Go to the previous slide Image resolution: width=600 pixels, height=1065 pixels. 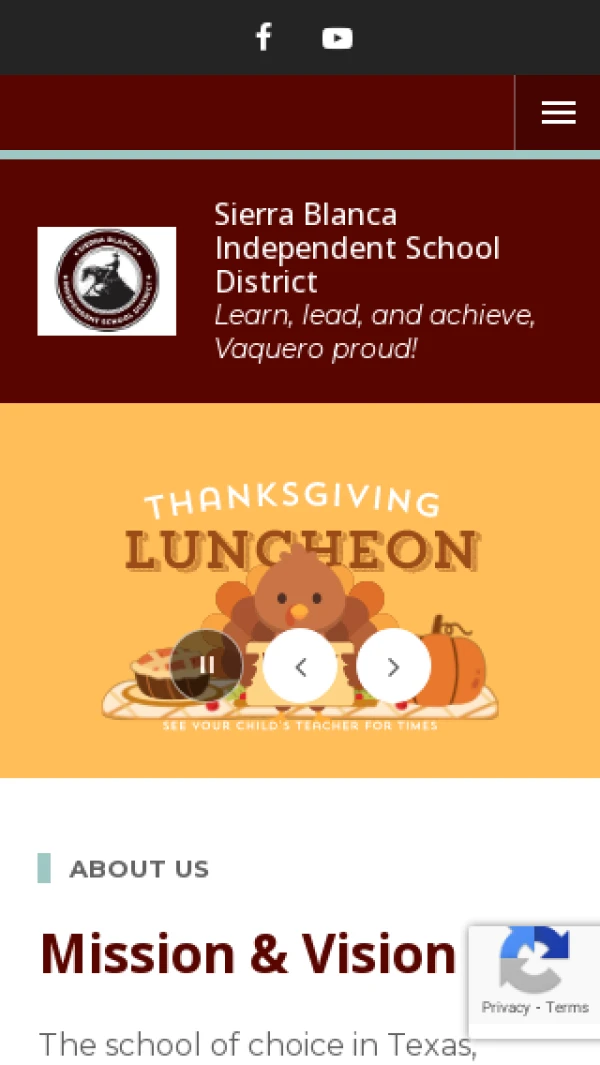(300, 666)
